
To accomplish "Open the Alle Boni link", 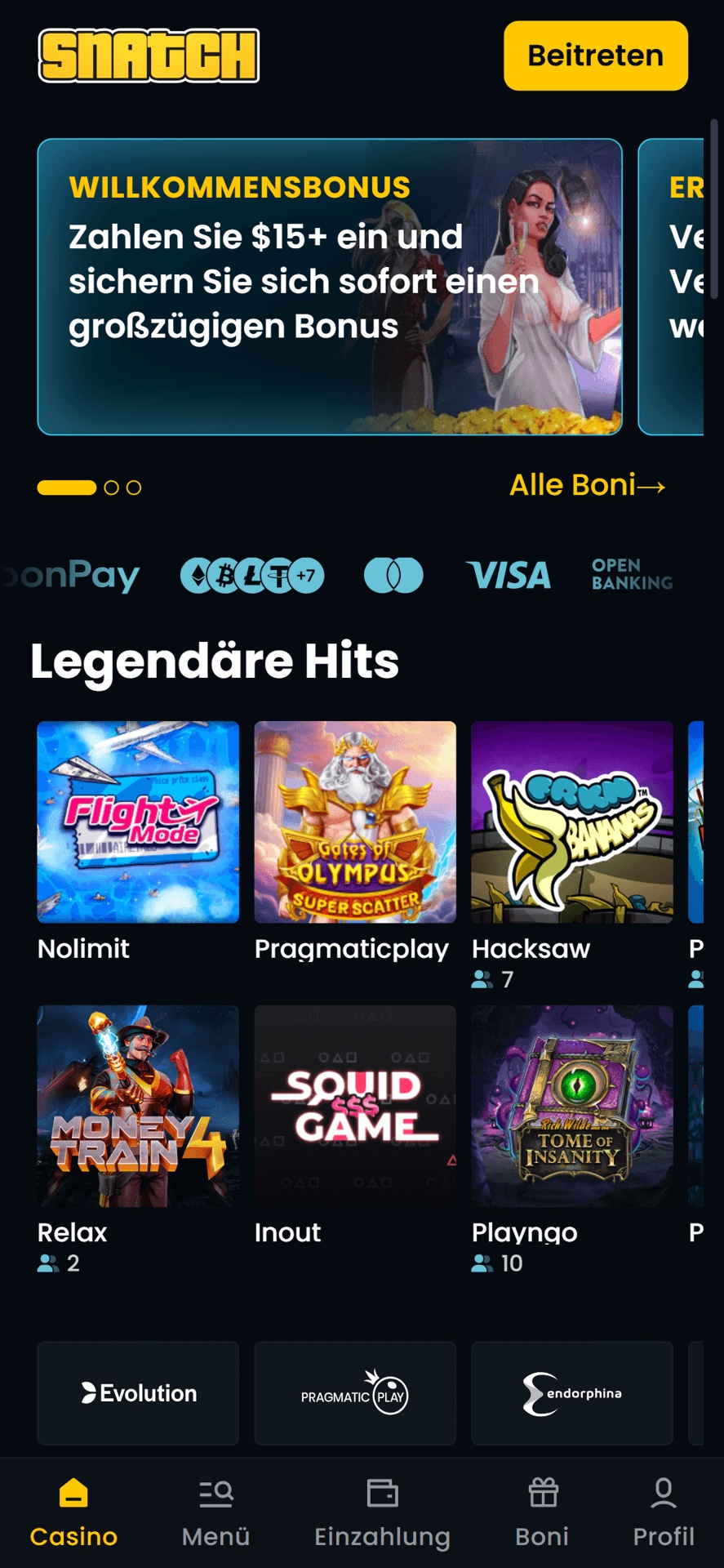I will (x=588, y=485).
